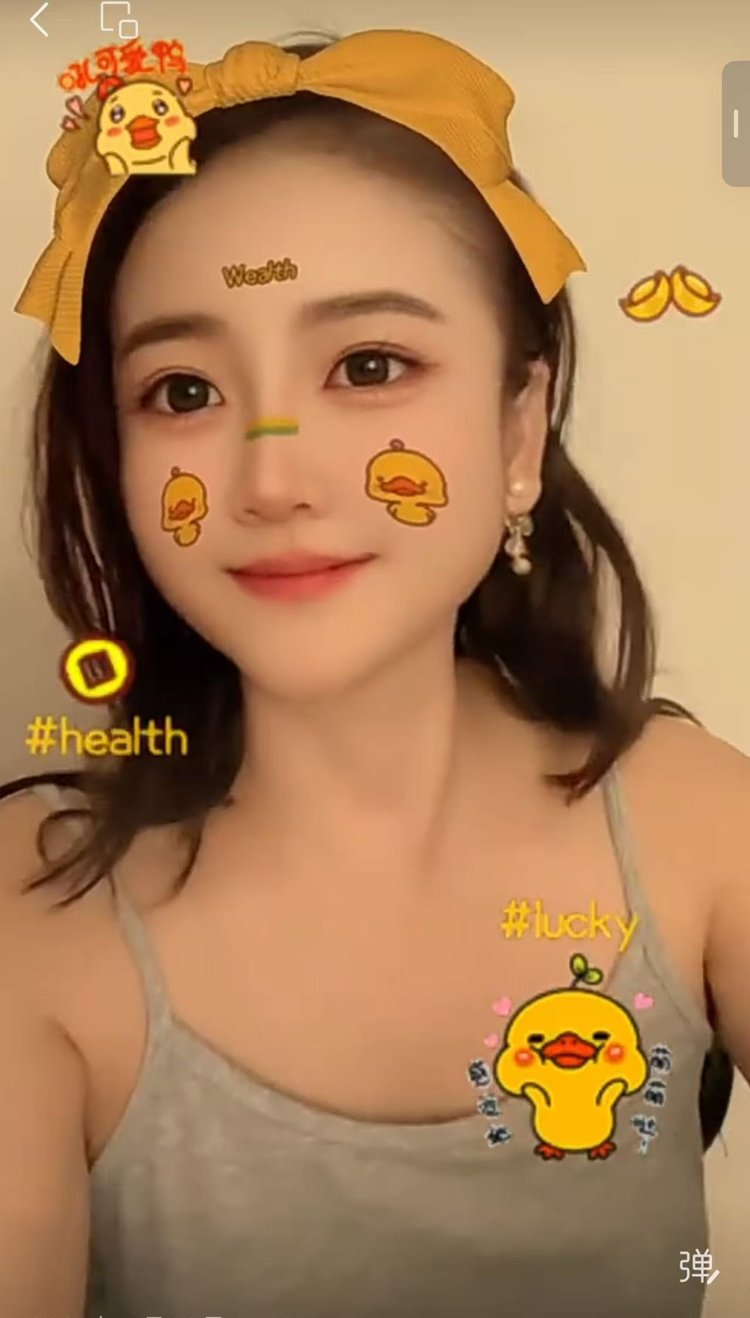
Task: Open the side panel handle on the right edge
Action: click(x=736, y=124)
